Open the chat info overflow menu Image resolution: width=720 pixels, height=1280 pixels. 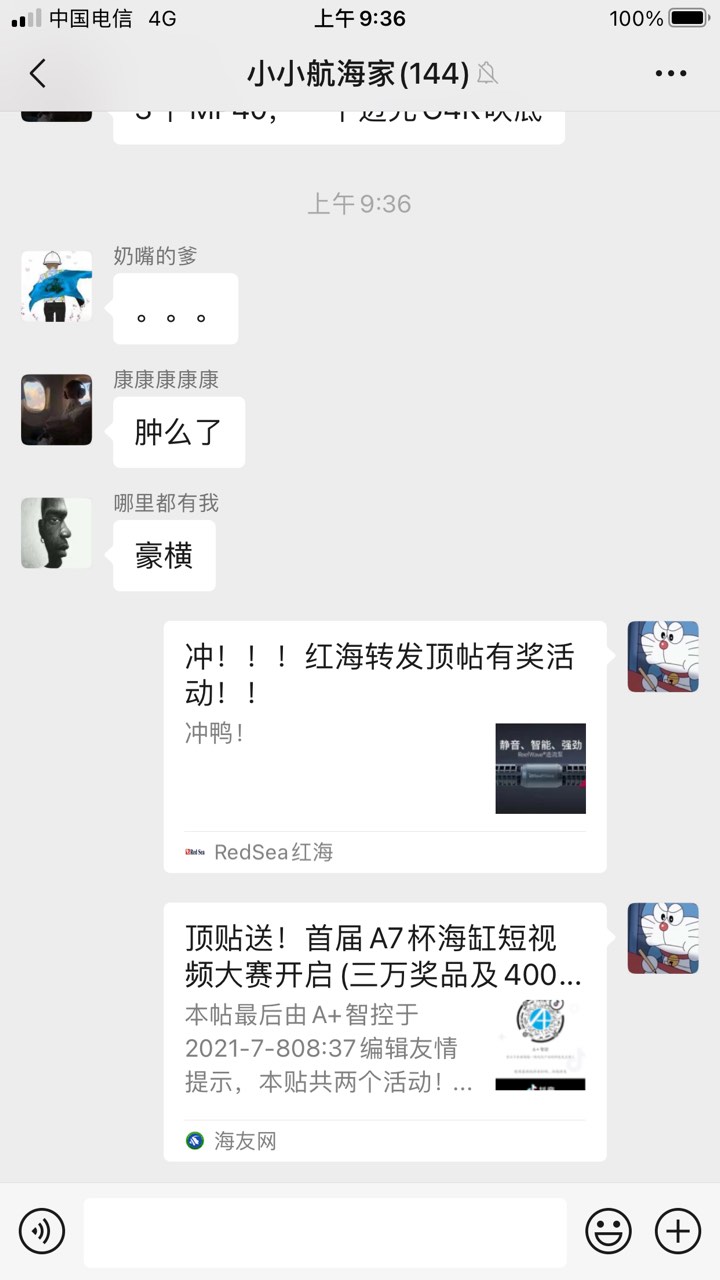coord(670,73)
